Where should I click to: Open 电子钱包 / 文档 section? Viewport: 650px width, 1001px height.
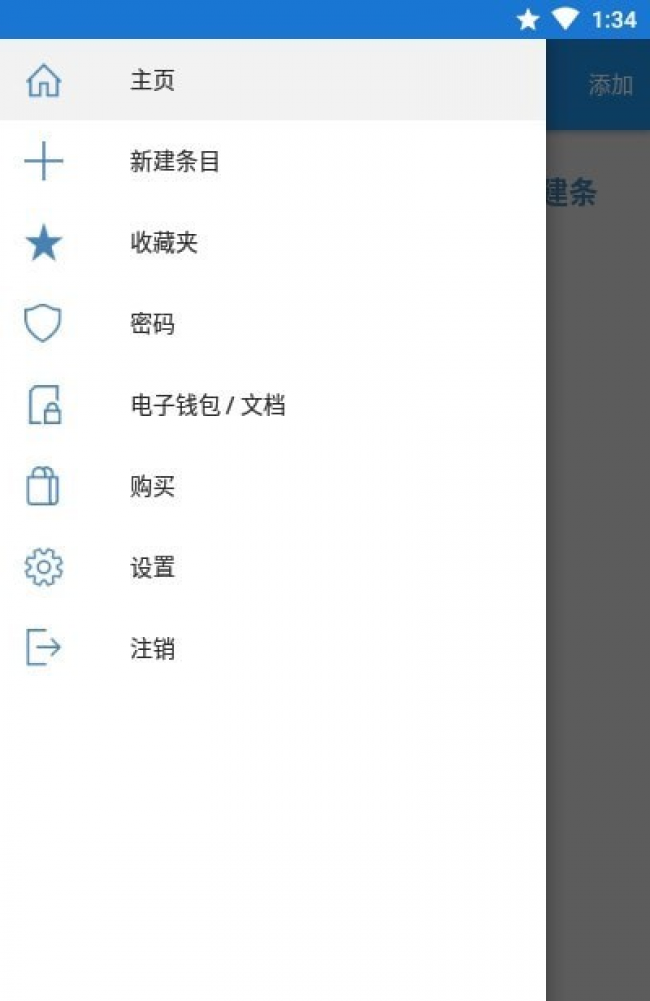click(207, 405)
